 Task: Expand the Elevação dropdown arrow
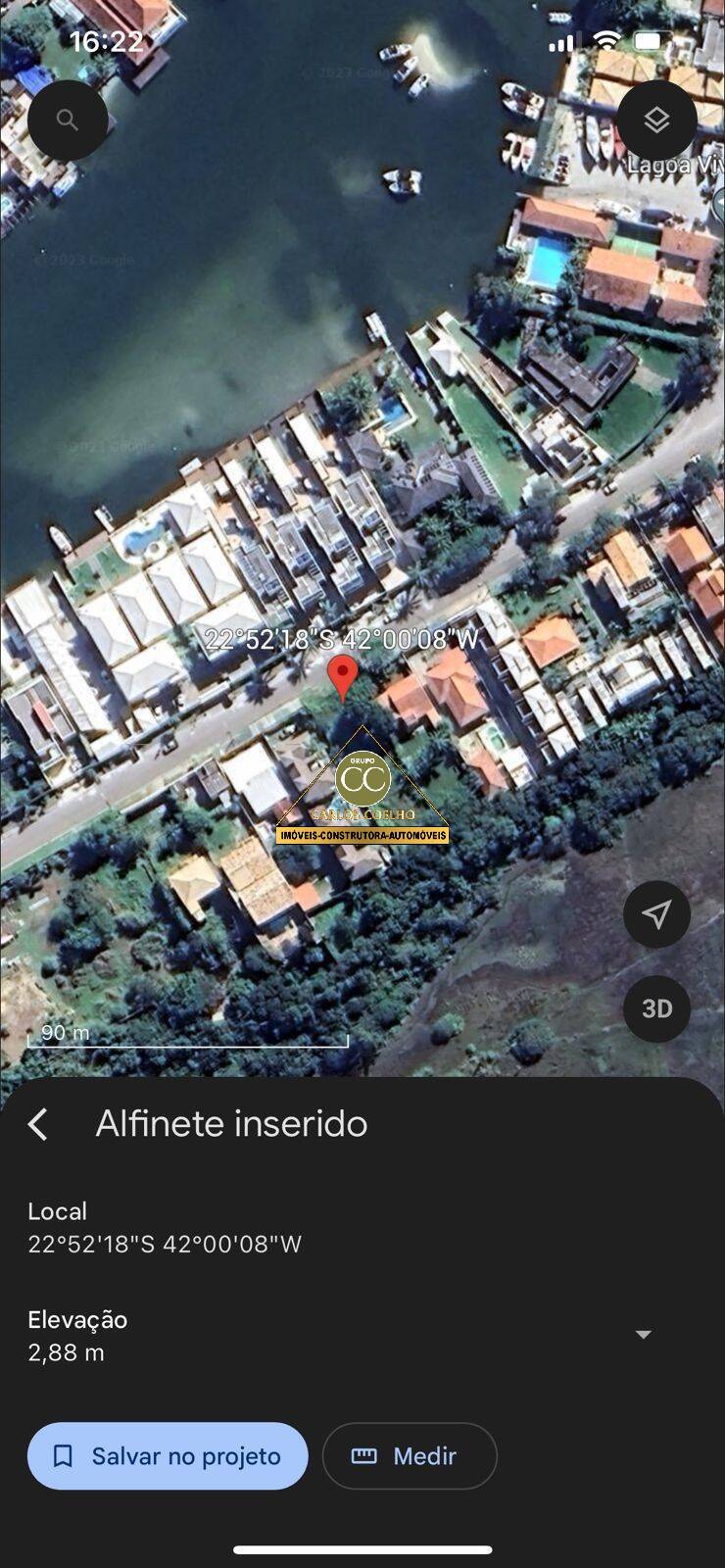point(644,1335)
